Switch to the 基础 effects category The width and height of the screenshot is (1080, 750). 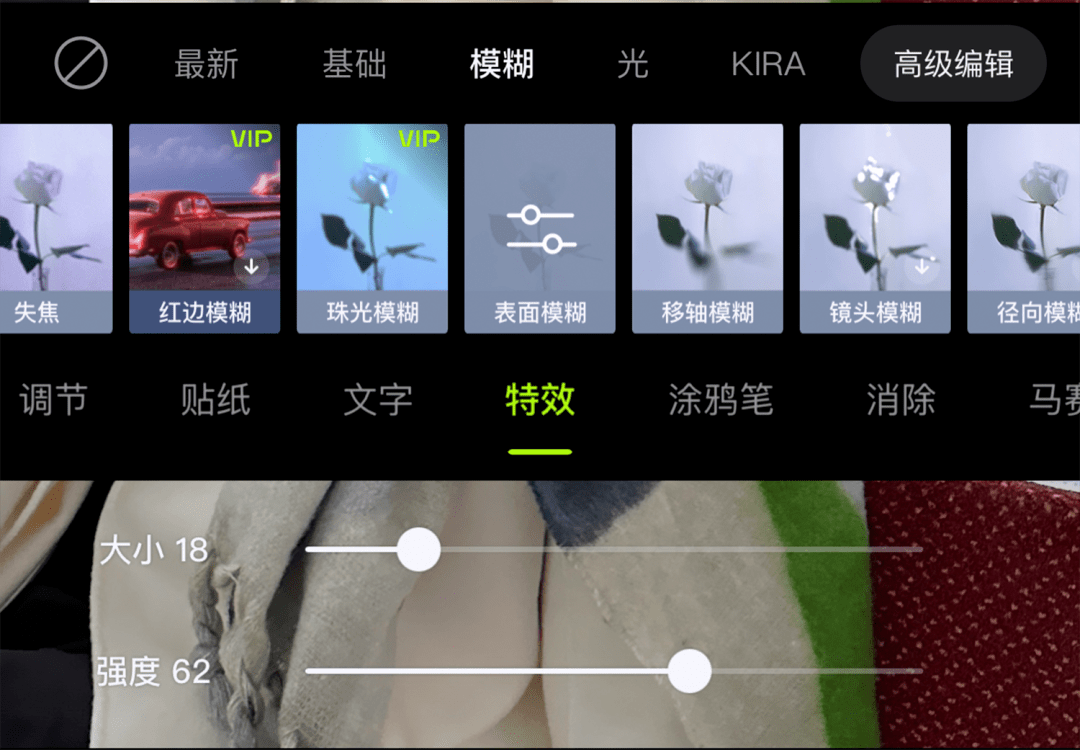tap(354, 65)
